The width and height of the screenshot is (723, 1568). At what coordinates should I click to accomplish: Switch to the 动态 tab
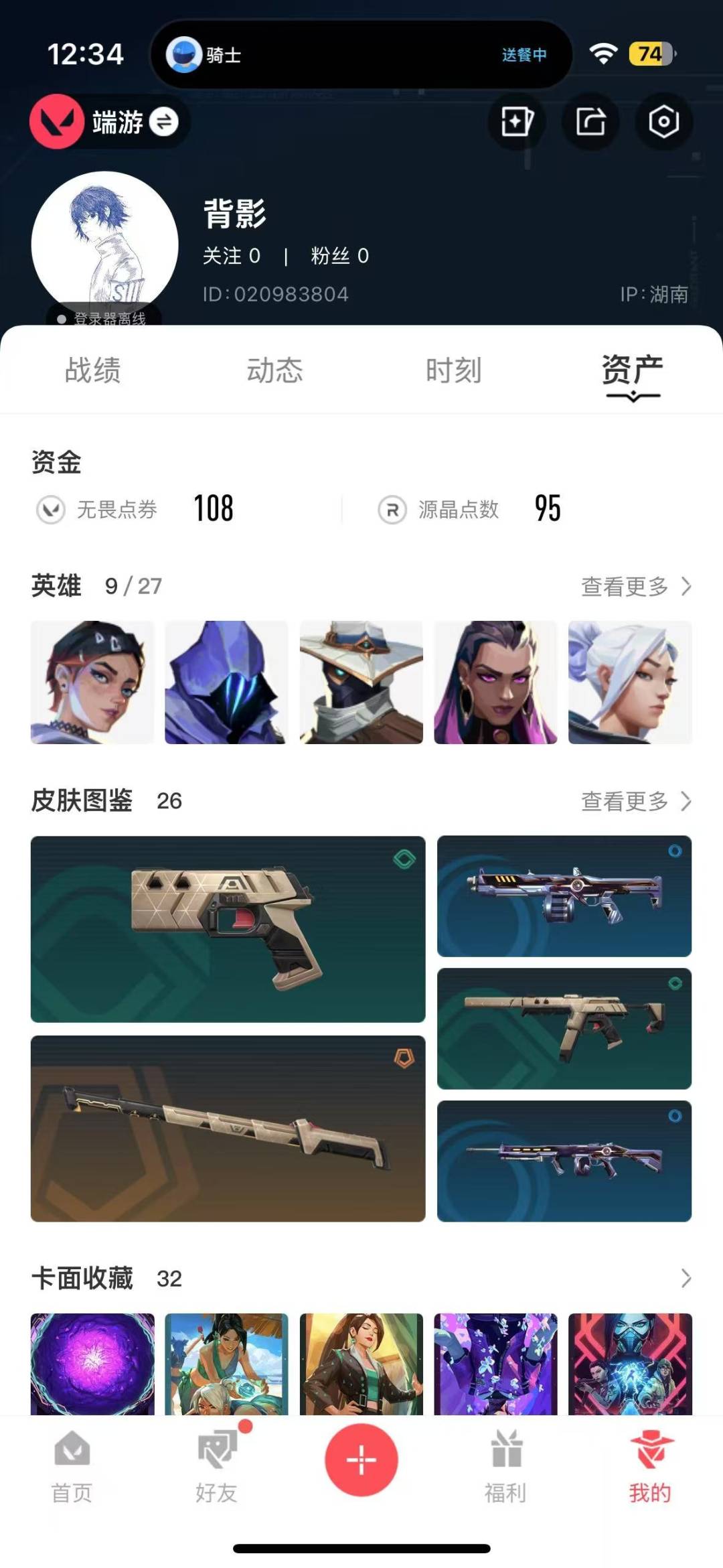274,370
